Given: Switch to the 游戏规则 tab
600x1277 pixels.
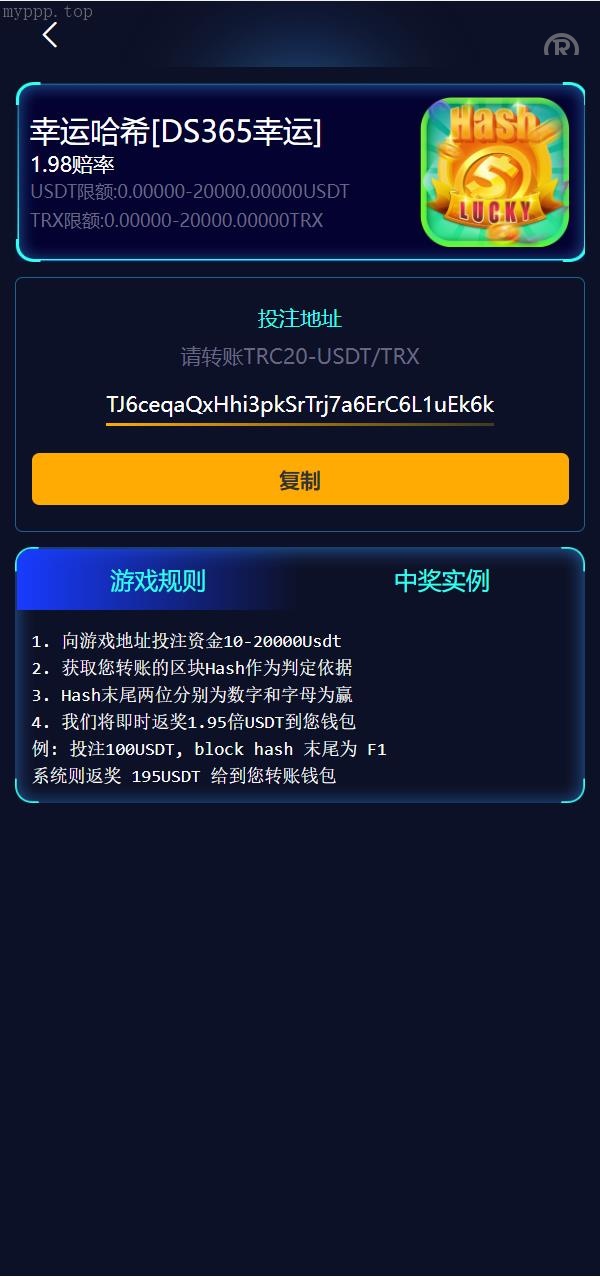Looking at the screenshot, I should point(157,581).
